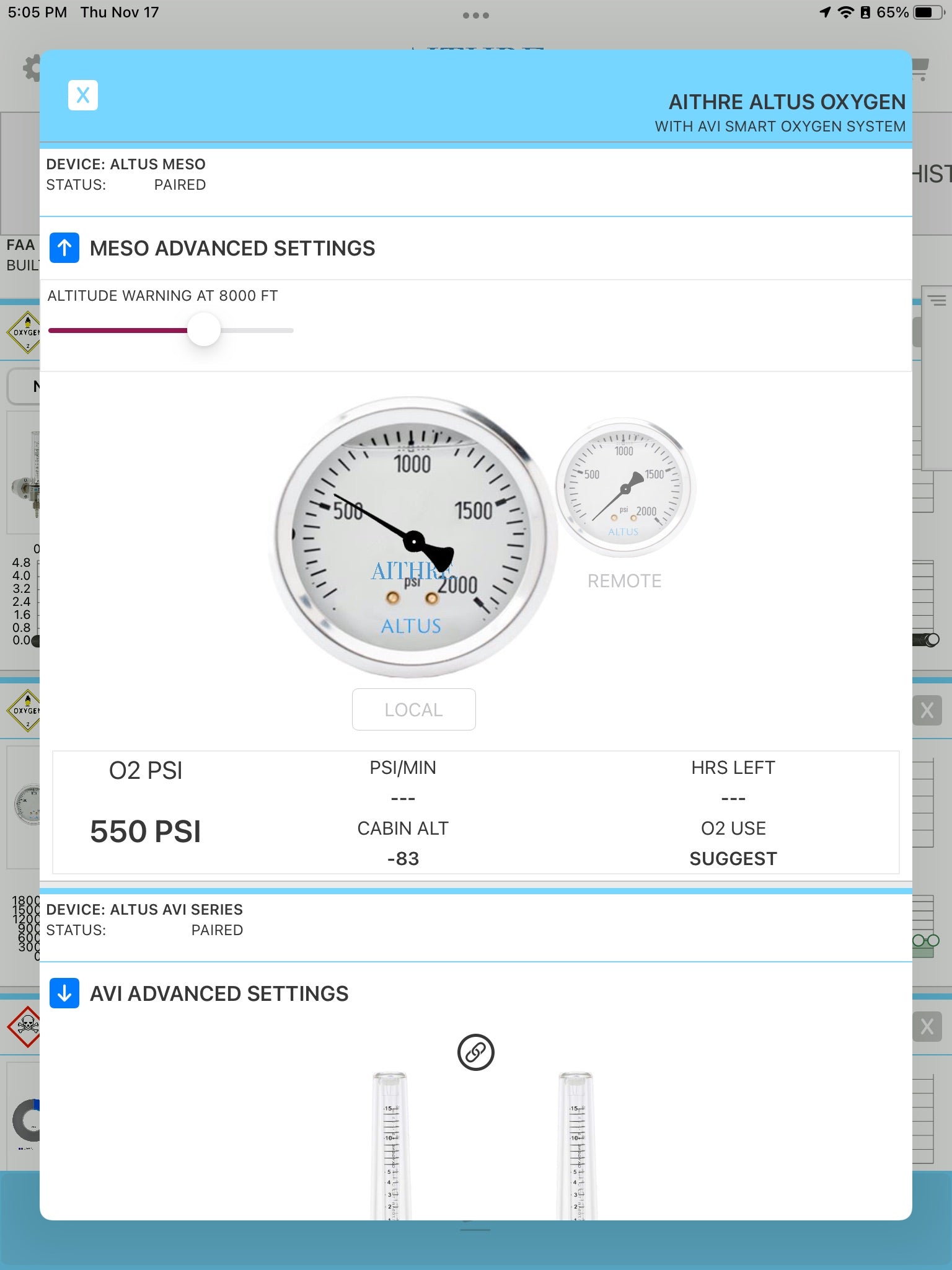The width and height of the screenshot is (952, 1270).
Task: Tap the link icon between the flow meters
Action: click(x=475, y=1052)
